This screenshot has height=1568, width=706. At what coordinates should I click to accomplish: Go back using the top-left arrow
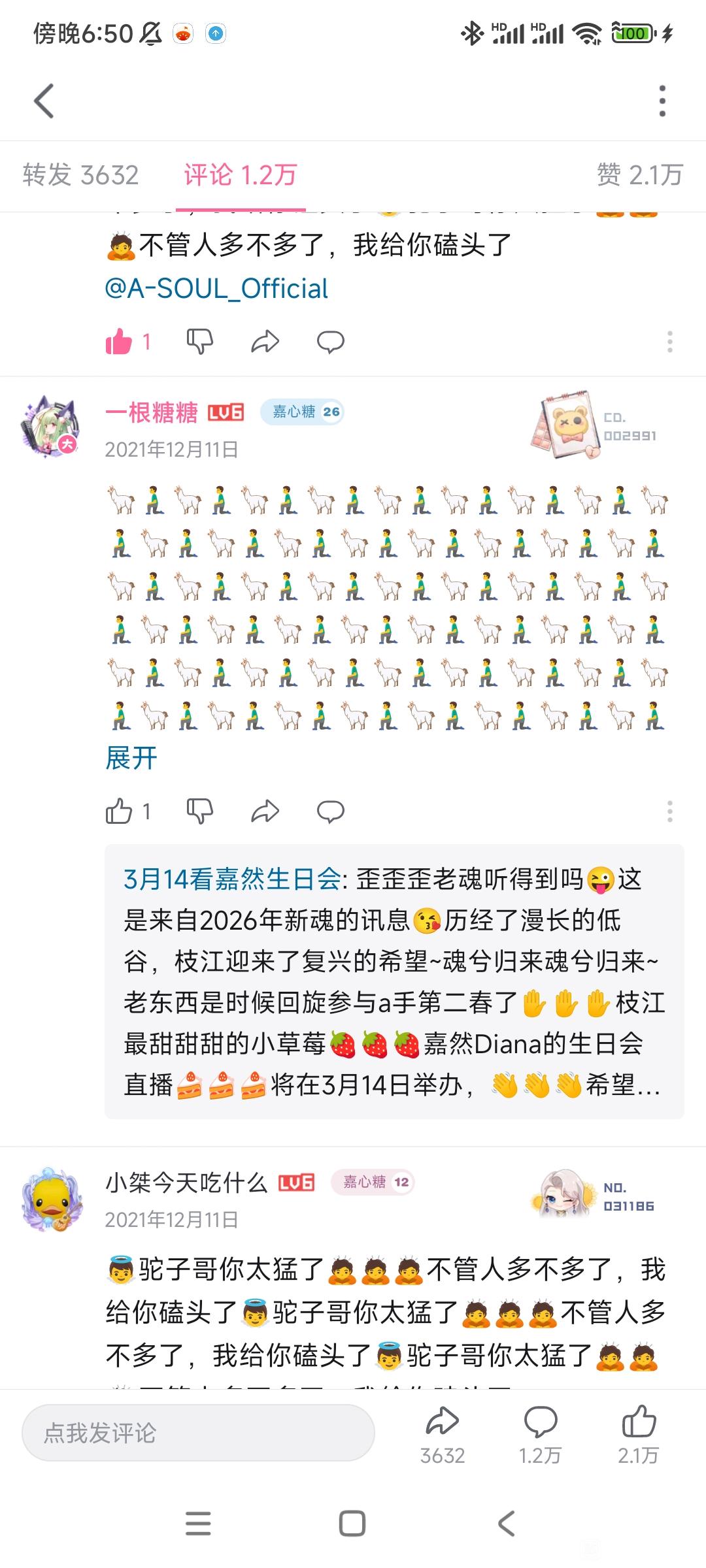tap(44, 101)
